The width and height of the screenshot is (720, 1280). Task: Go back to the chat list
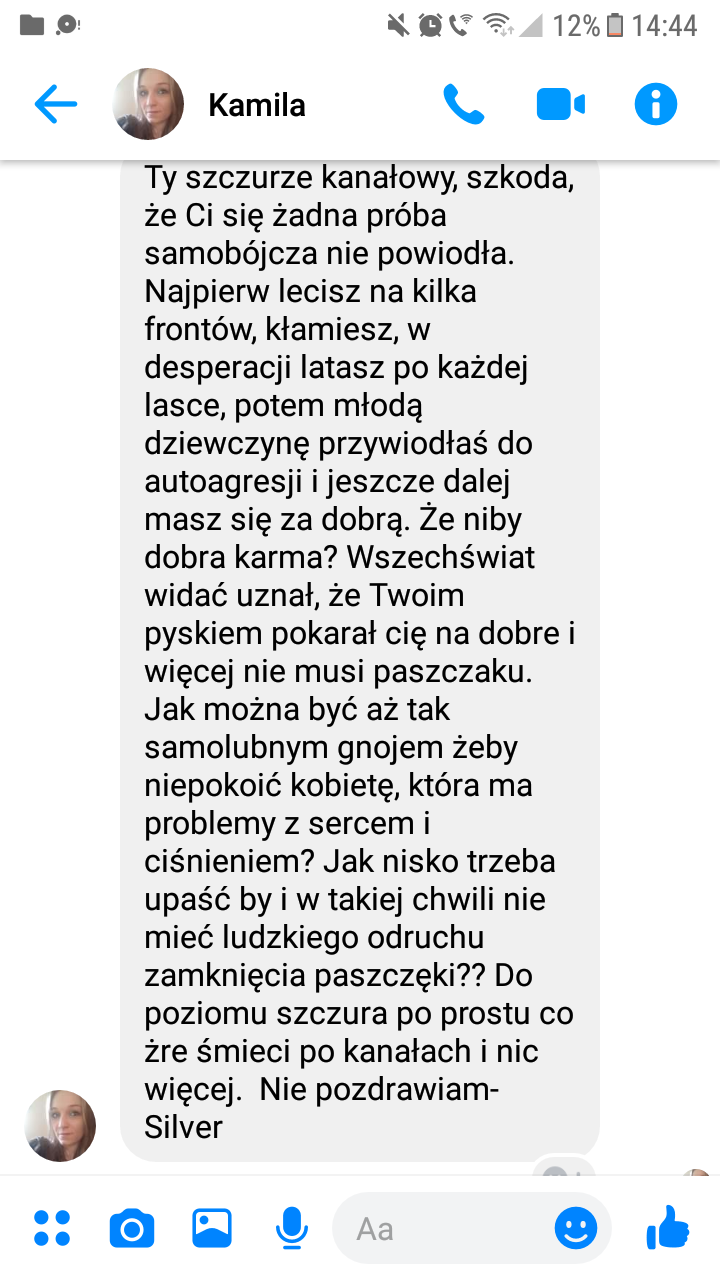coord(56,104)
